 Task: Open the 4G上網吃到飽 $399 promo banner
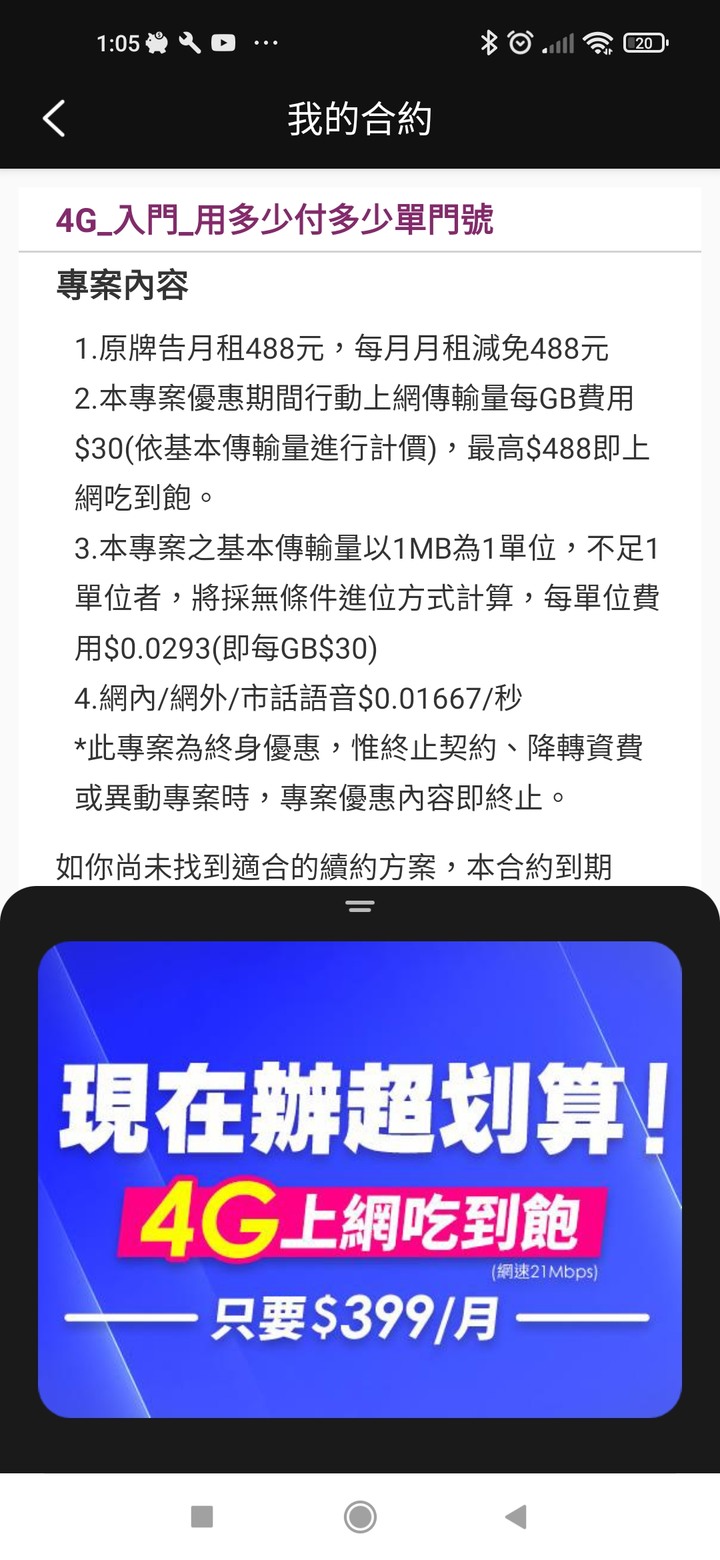pyautogui.click(x=360, y=1178)
